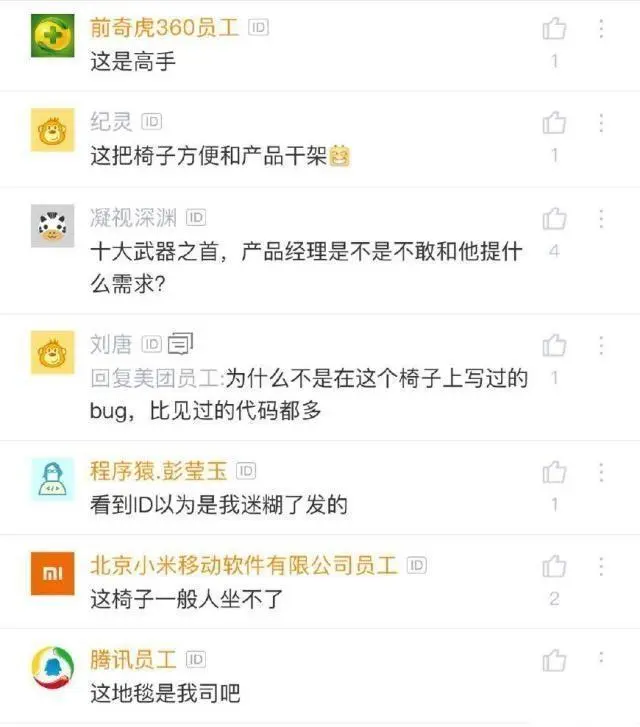Like the 北京小米移动软件有限公司员工 comment

pos(554,567)
